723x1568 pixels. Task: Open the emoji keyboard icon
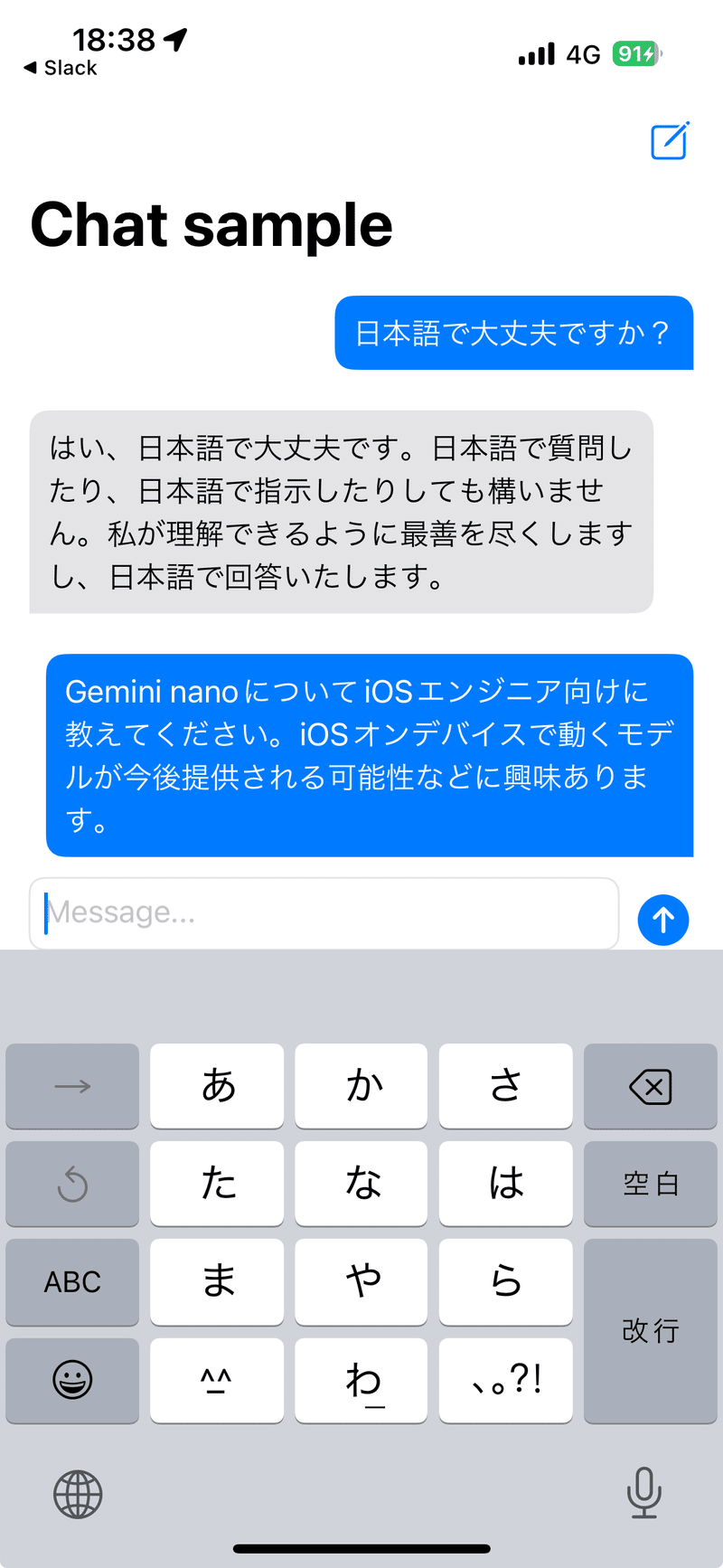coord(71,1380)
